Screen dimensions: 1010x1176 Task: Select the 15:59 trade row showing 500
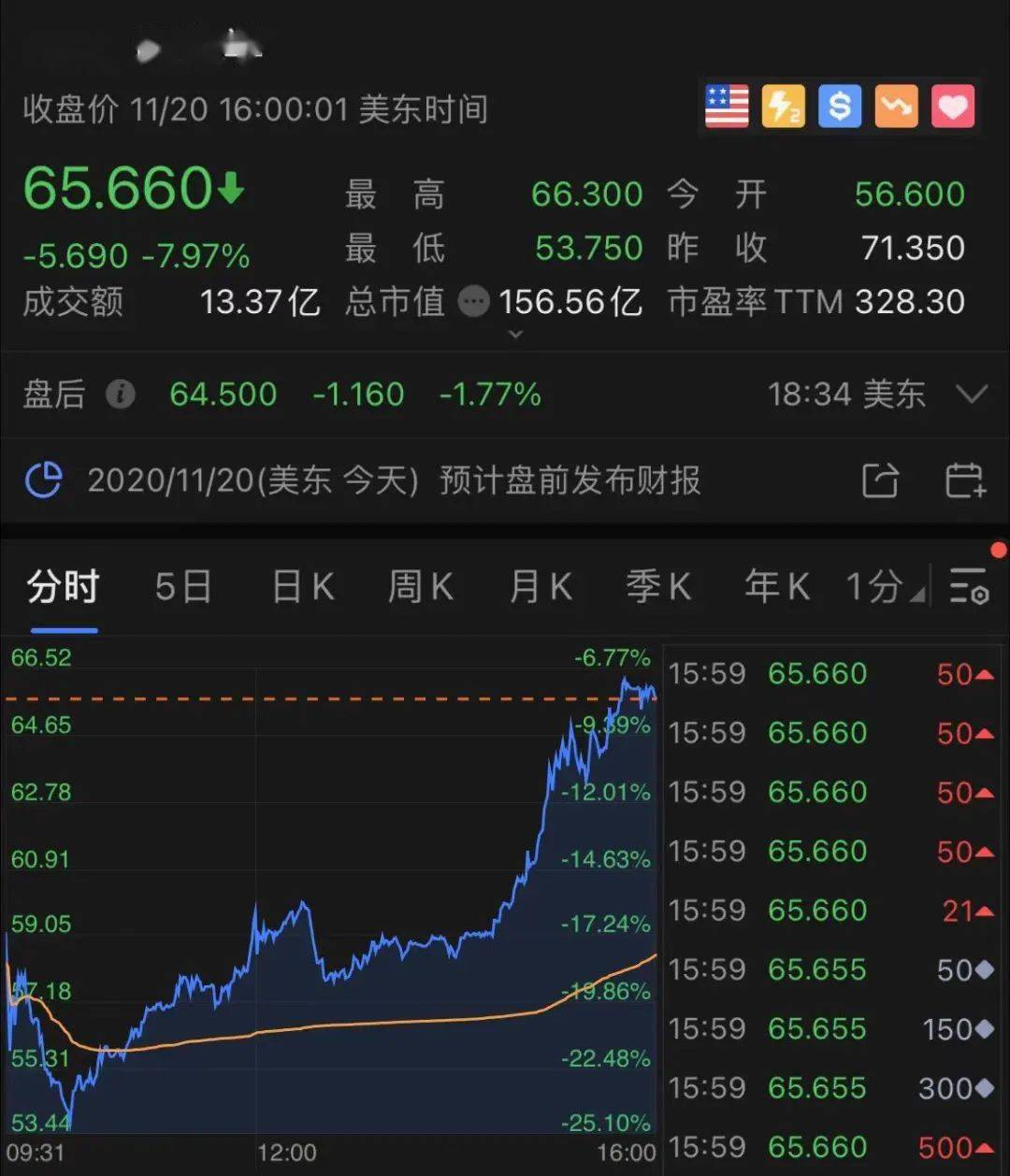click(x=832, y=1147)
